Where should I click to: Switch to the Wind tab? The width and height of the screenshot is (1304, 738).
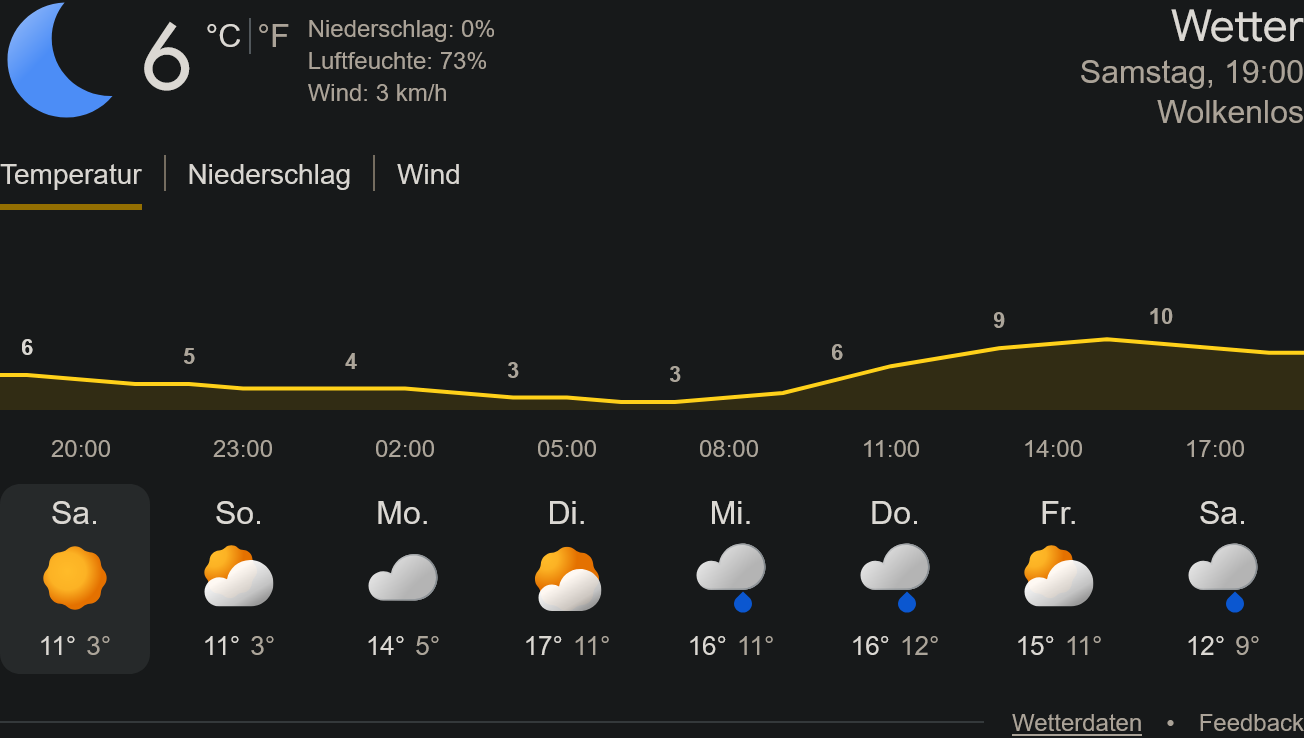tap(428, 175)
